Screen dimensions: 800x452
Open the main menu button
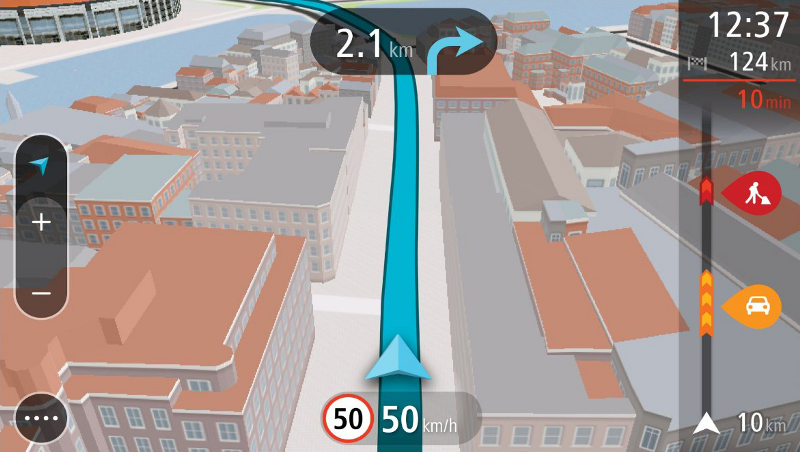pyautogui.click(x=41, y=418)
